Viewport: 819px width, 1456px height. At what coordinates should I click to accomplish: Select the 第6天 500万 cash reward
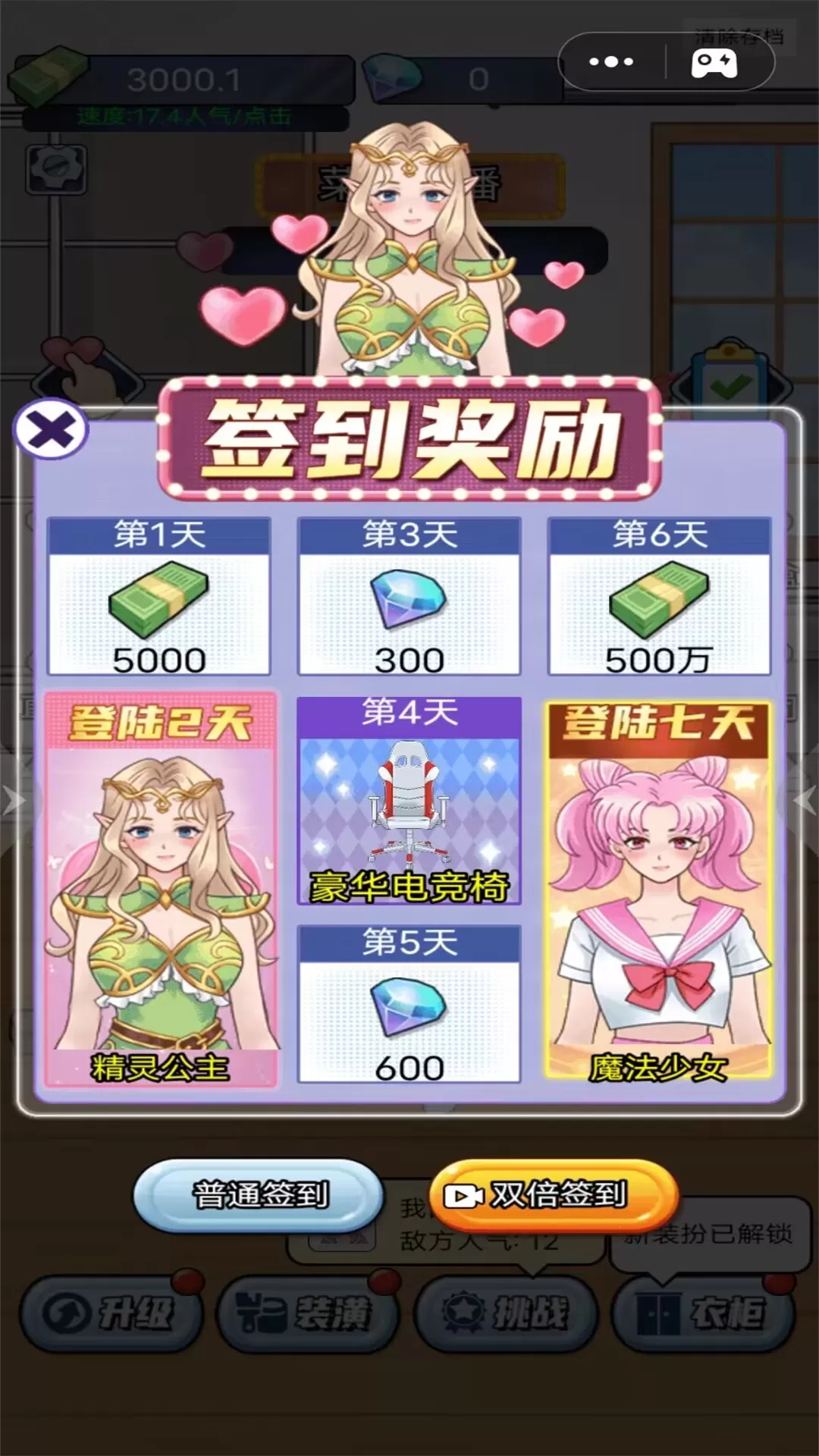point(660,598)
